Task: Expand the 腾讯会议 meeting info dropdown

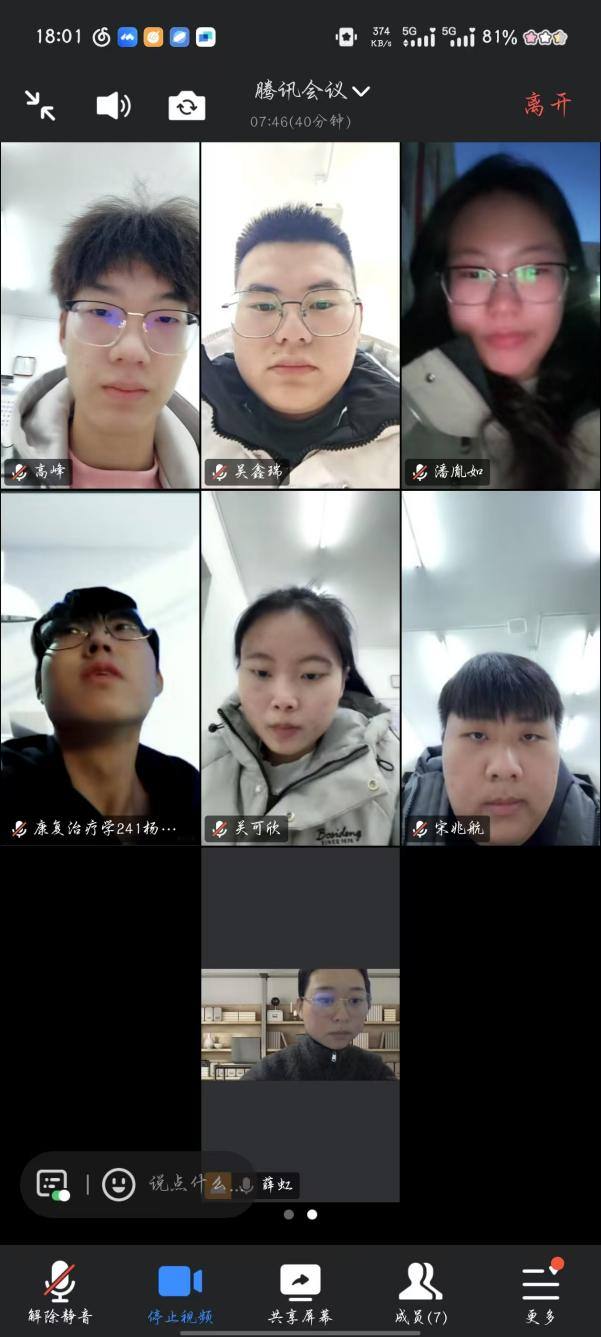Action: click(312, 91)
